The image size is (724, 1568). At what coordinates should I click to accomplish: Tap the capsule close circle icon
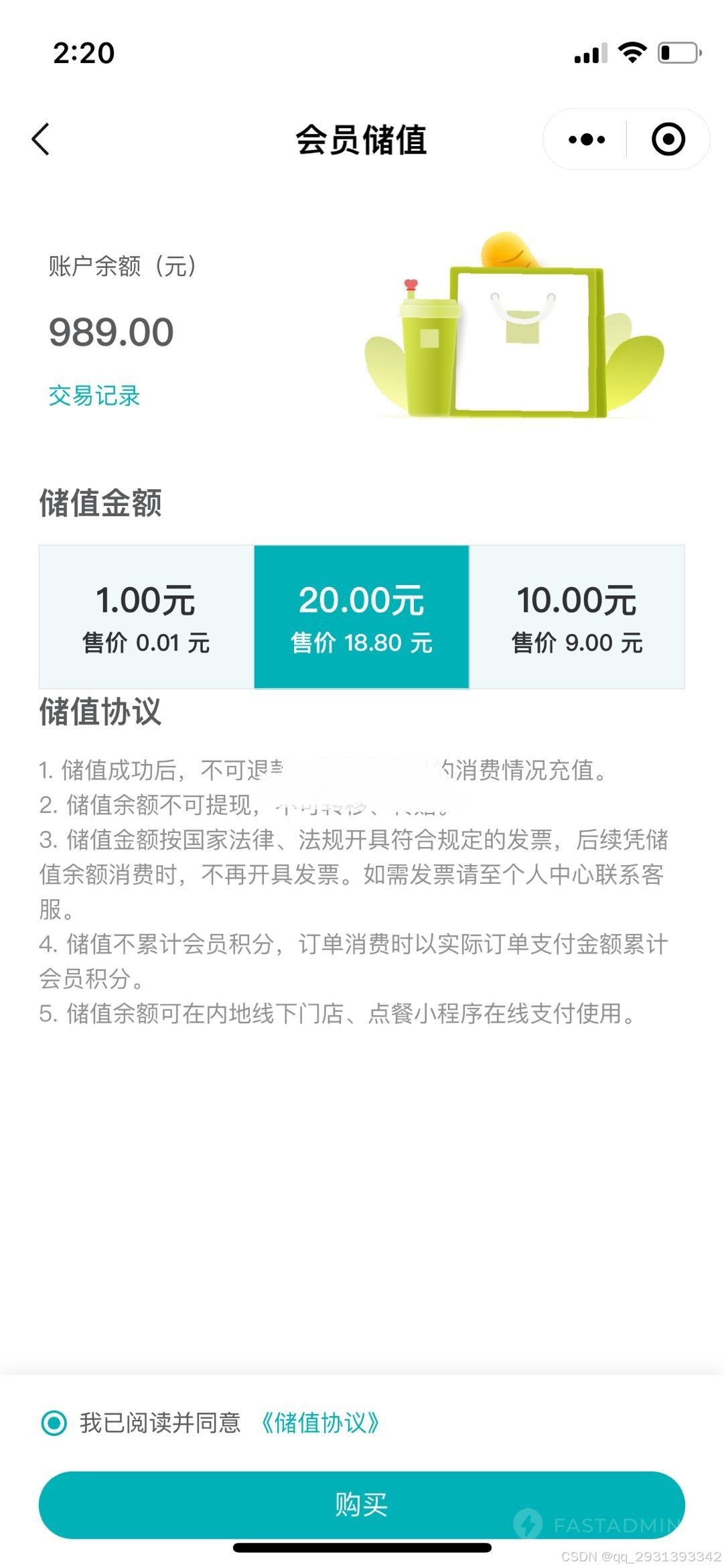click(x=668, y=139)
